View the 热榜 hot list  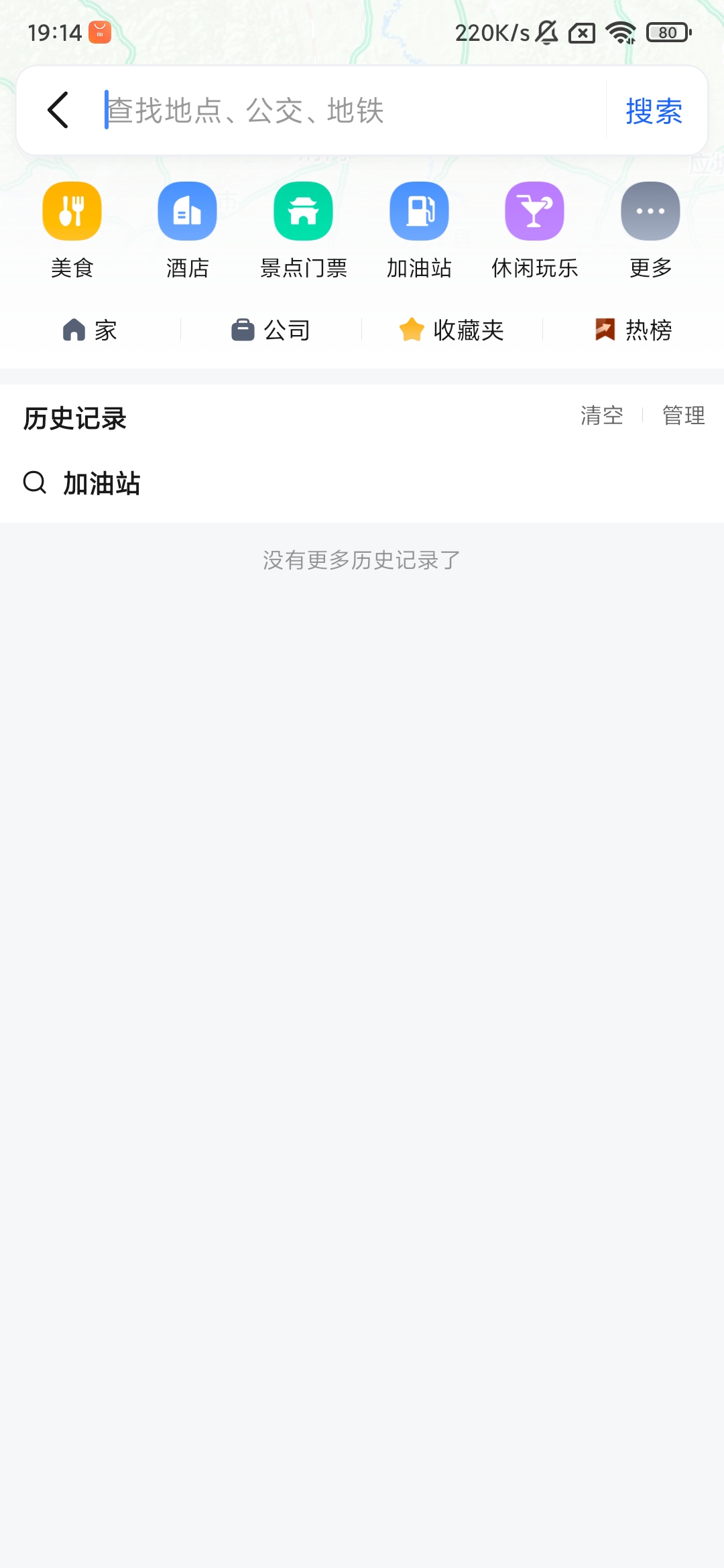(633, 330)
